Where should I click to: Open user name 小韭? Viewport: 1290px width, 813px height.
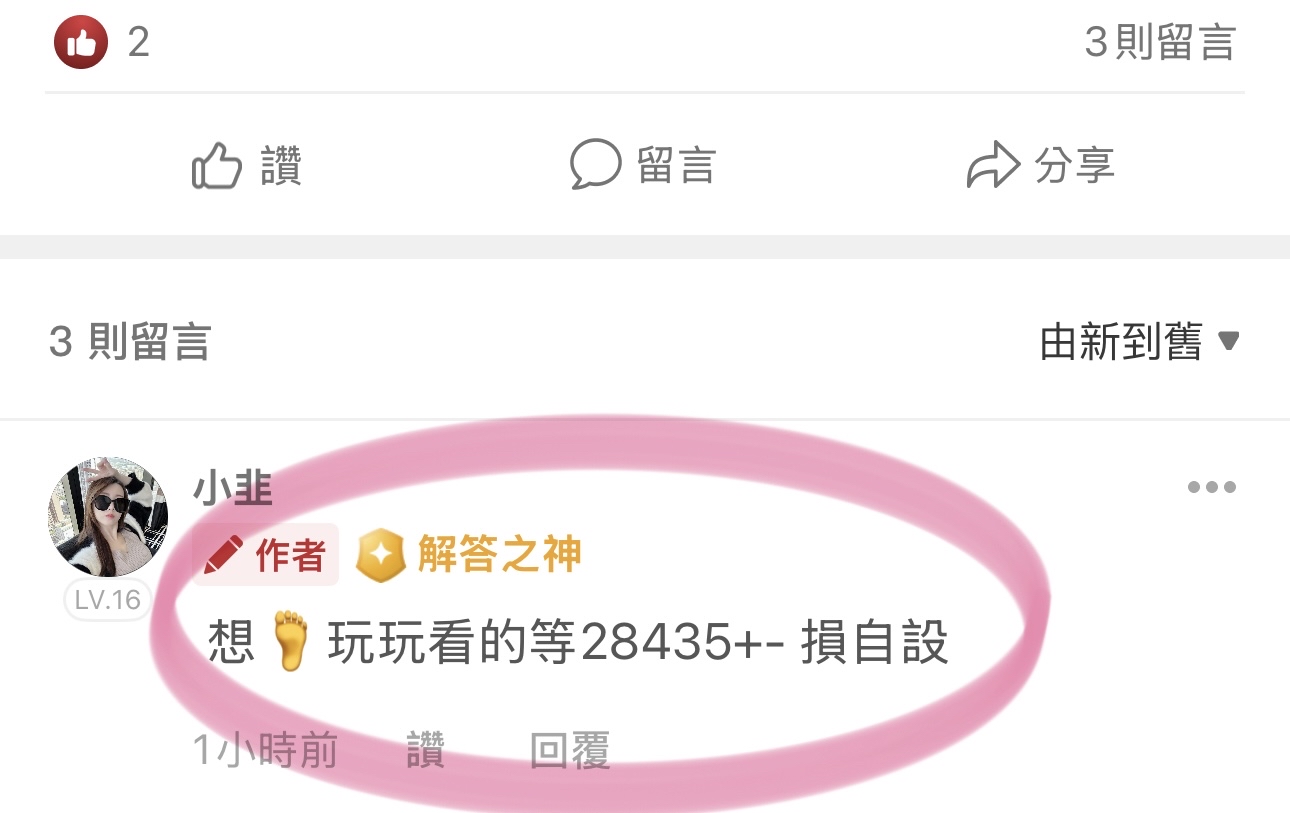[x=232, y=490]
